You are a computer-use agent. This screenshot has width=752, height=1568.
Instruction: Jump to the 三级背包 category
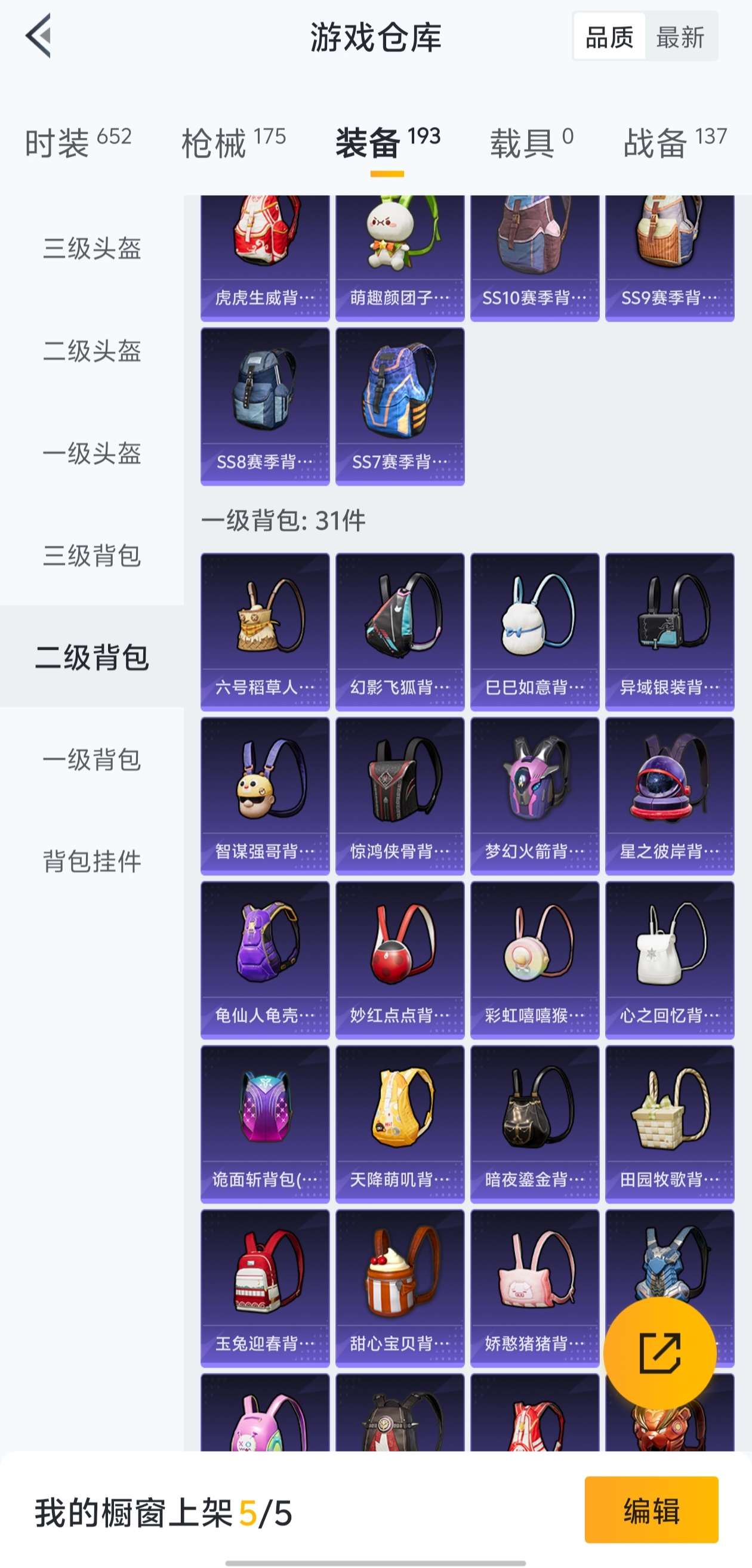(x=92, y=555)
